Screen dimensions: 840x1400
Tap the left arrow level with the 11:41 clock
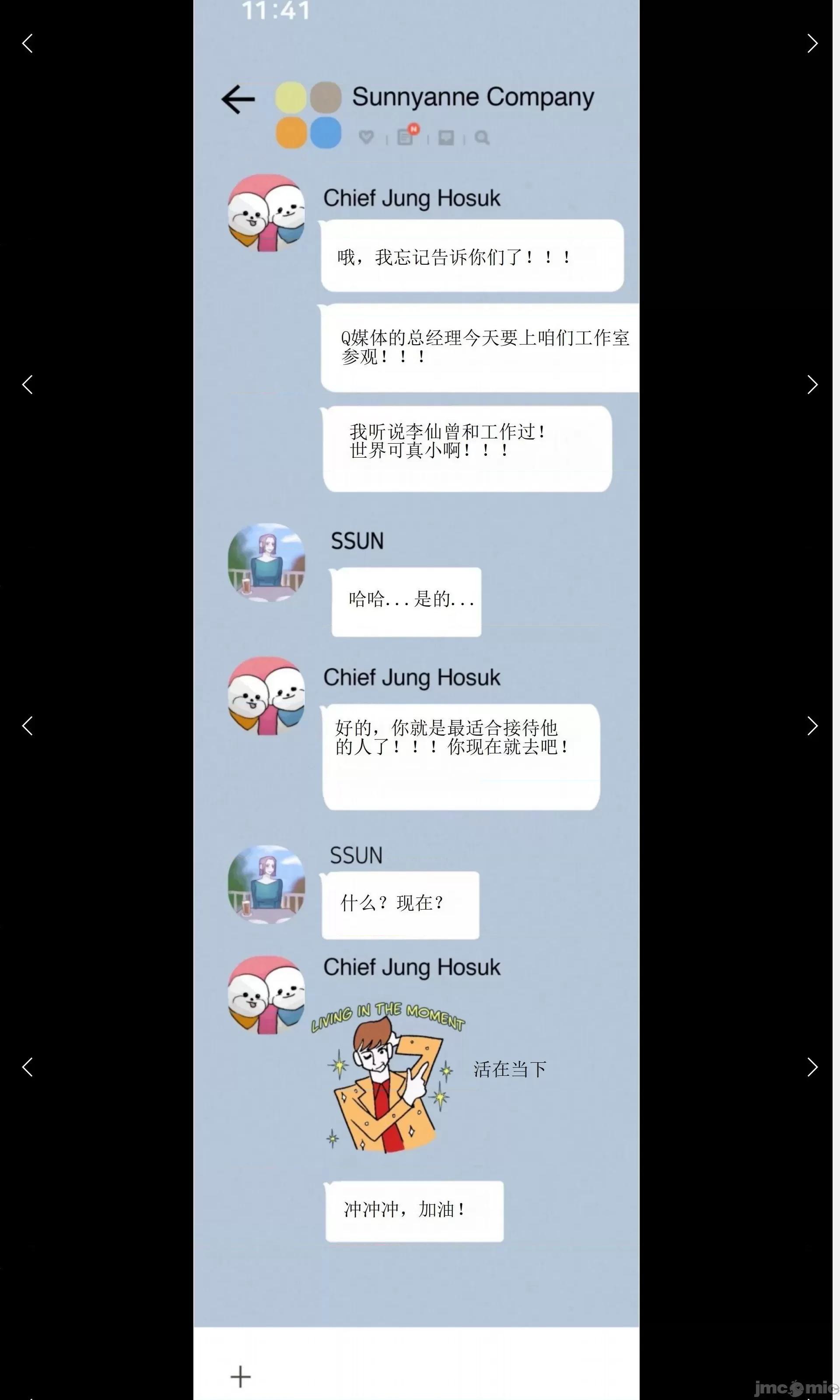[x=27, y=43]
